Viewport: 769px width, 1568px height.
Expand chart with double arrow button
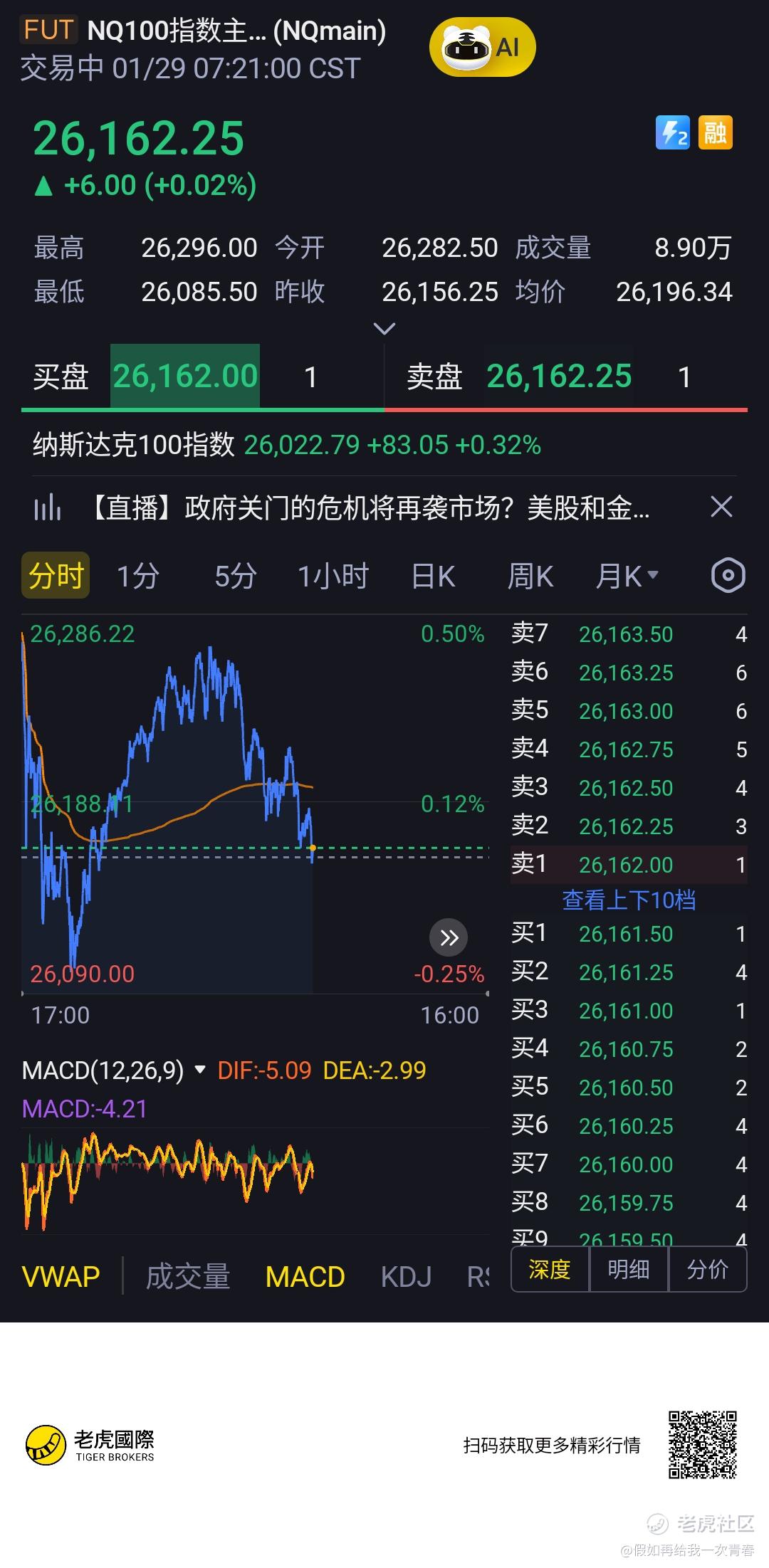coord(449,937)
